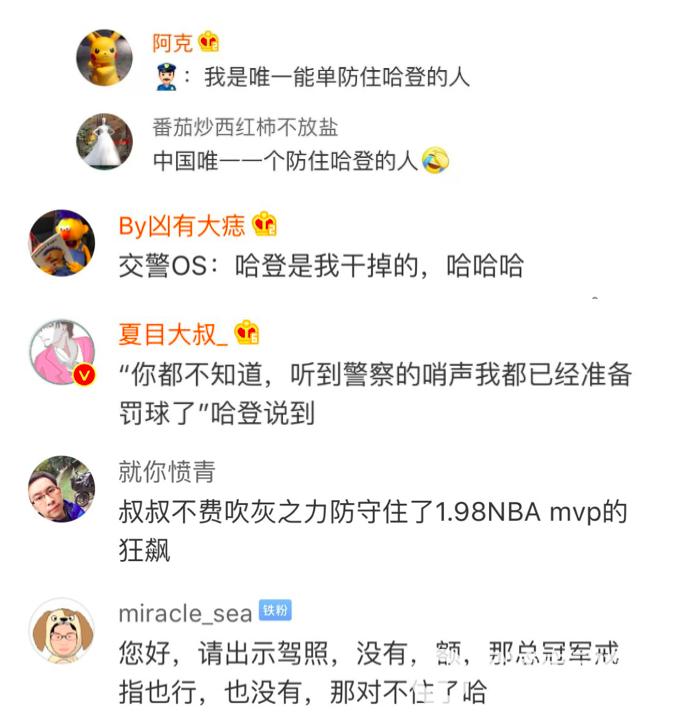
Task: Open 夏目大叔_'s comment about 罚球
Action: (375, 391)
